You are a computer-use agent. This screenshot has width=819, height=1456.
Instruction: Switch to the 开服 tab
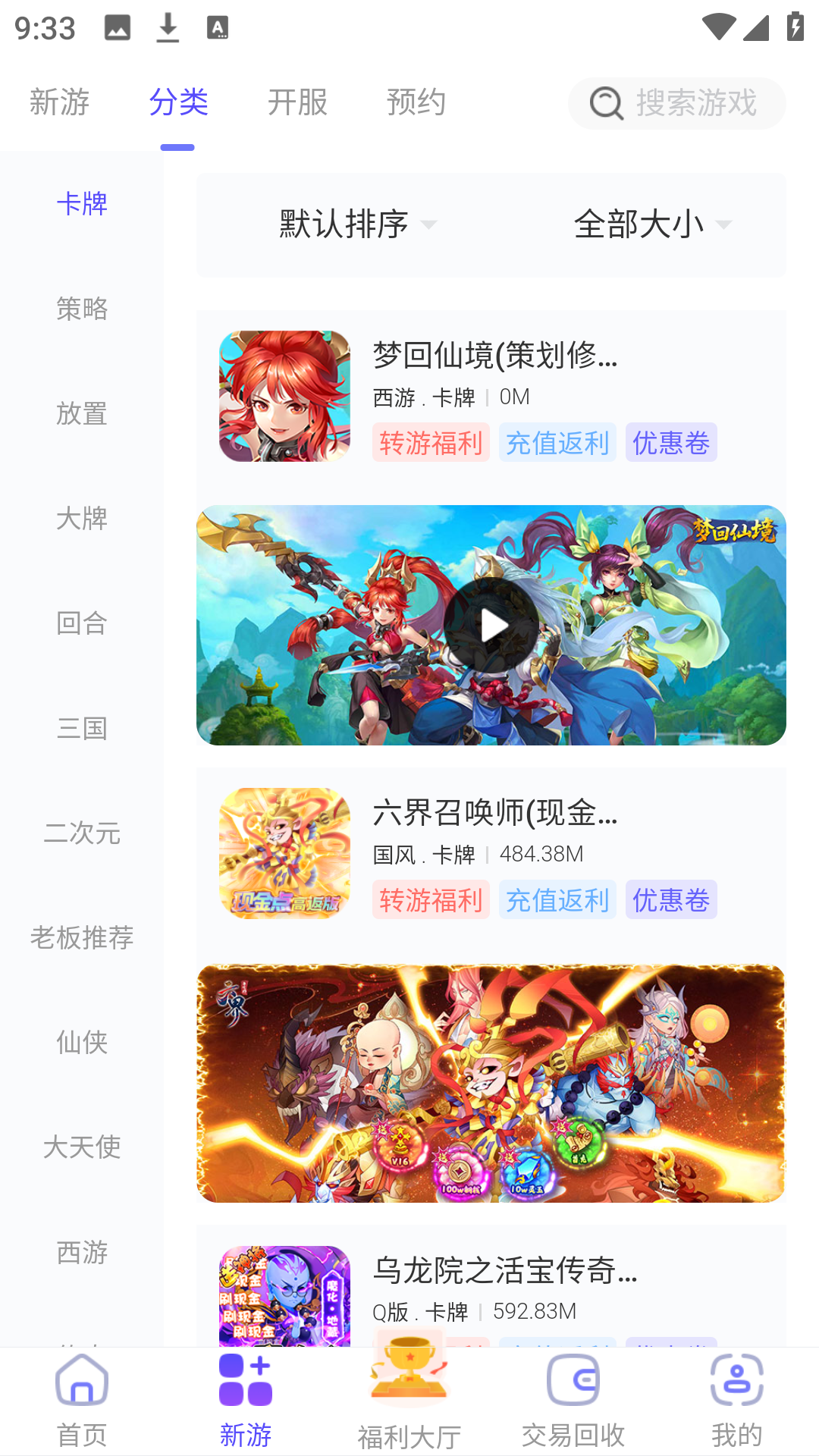click(297, 102)
